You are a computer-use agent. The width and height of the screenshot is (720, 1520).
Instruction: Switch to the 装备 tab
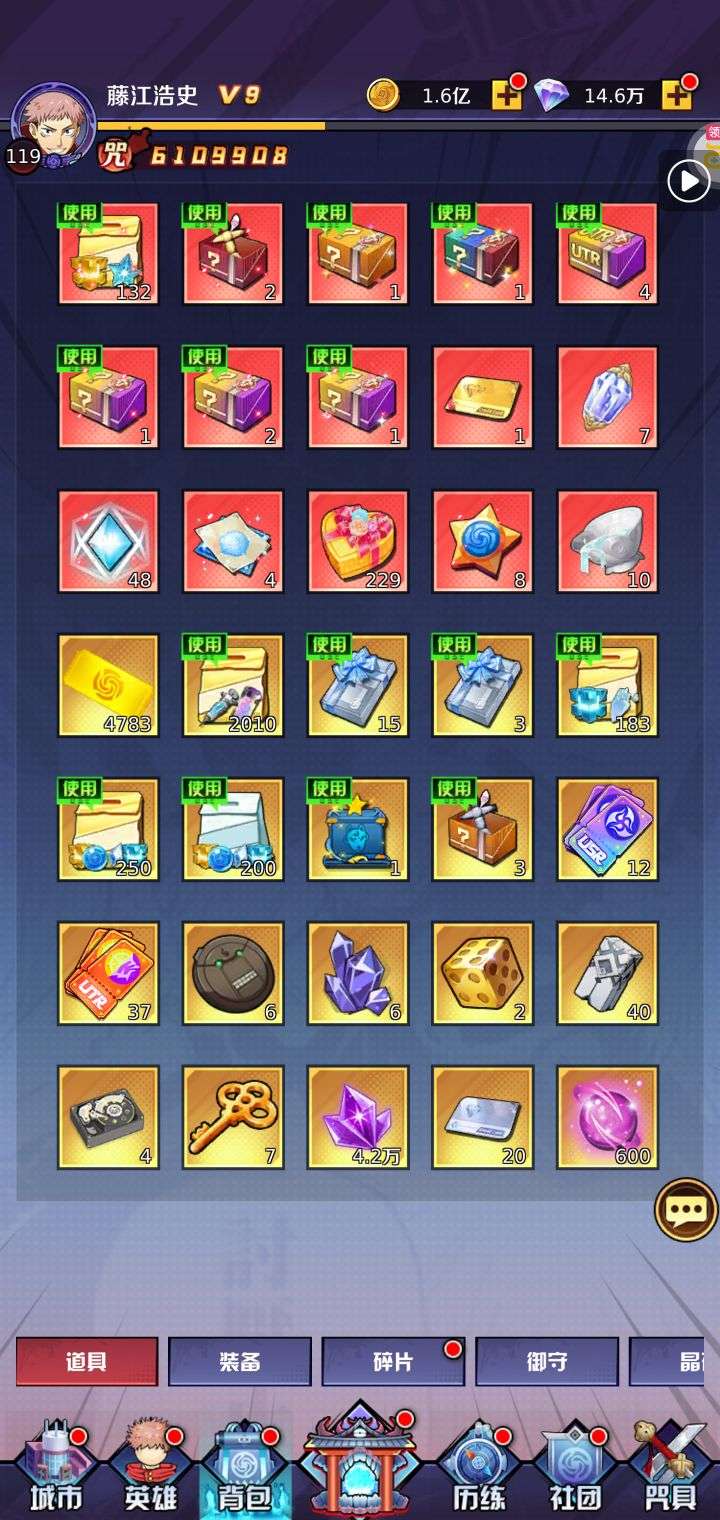239,1361
